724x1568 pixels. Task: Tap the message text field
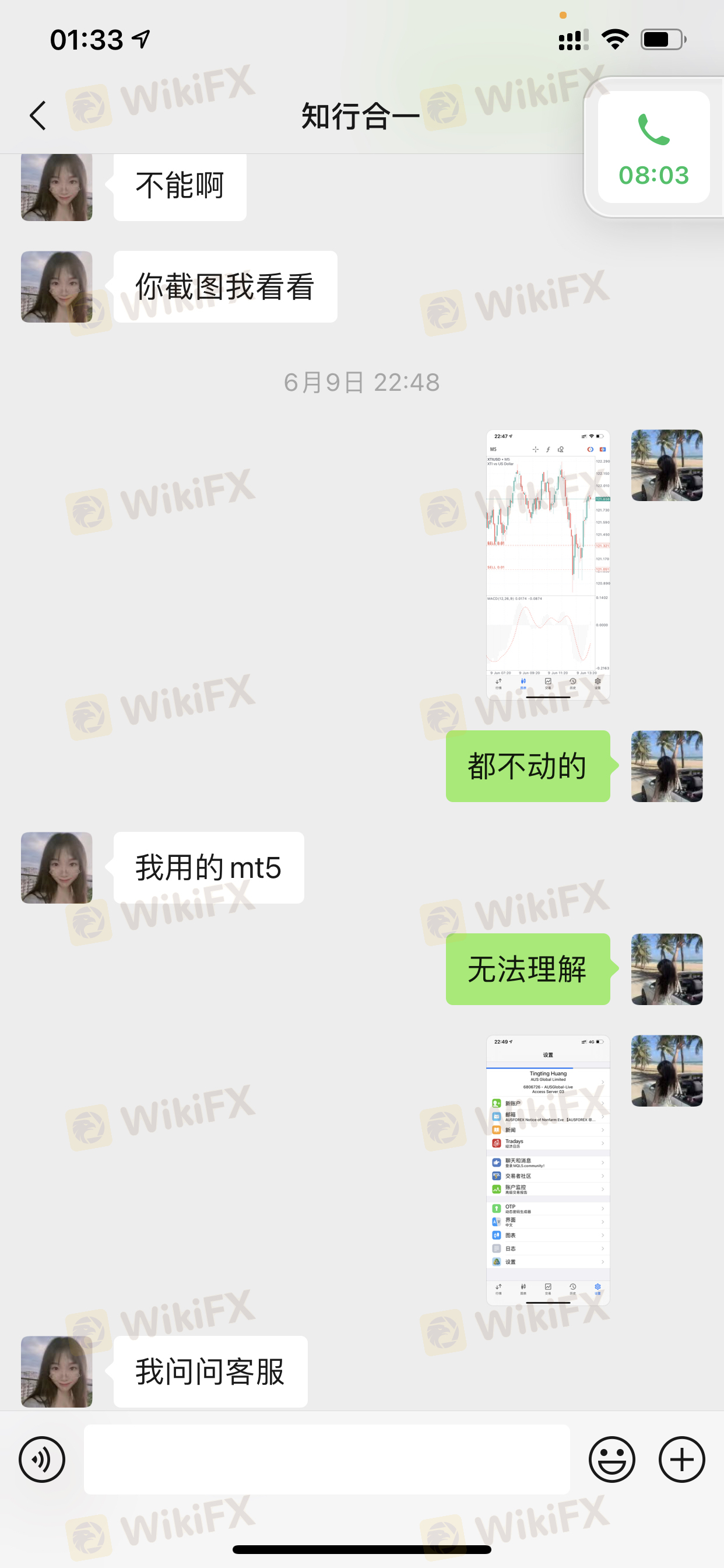[326, 1459]
